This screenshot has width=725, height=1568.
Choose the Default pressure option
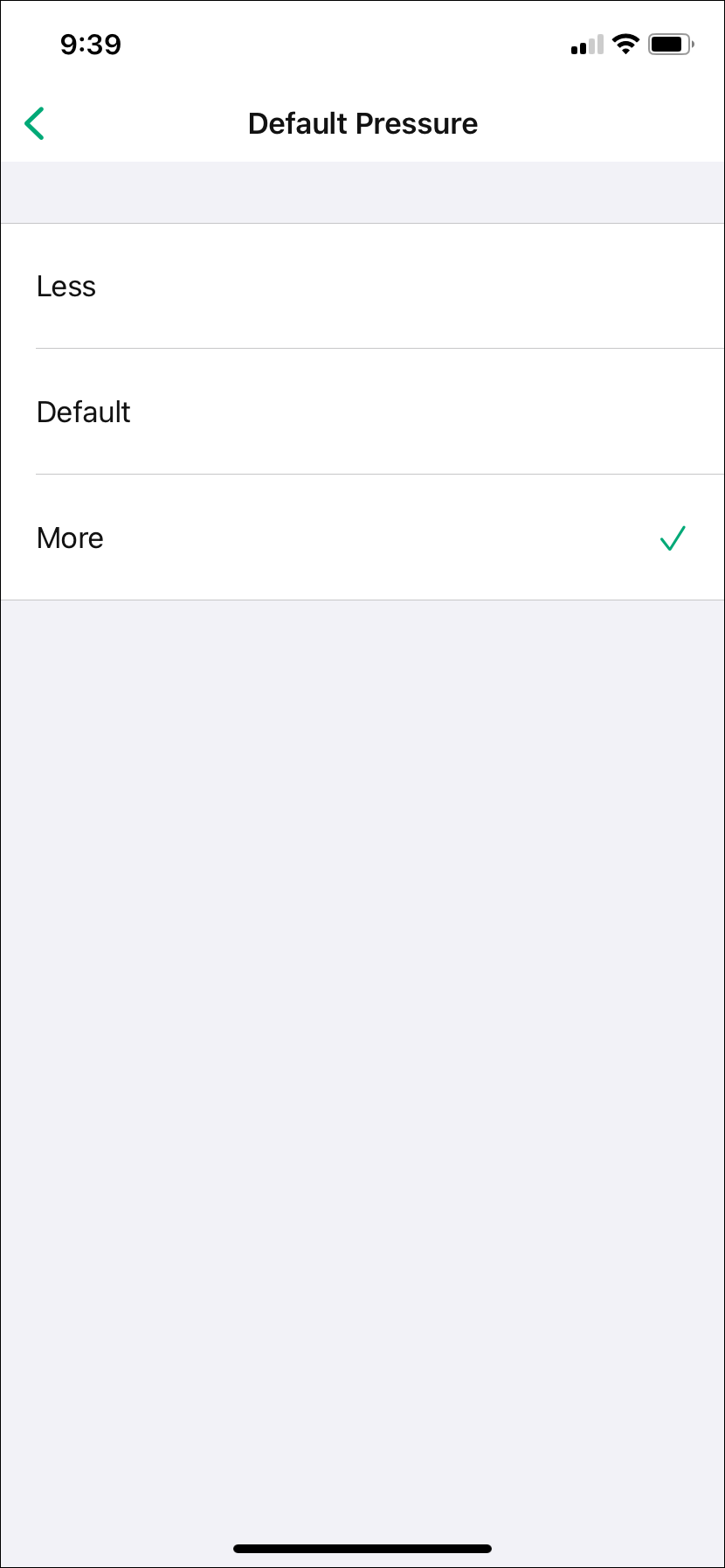362,412
